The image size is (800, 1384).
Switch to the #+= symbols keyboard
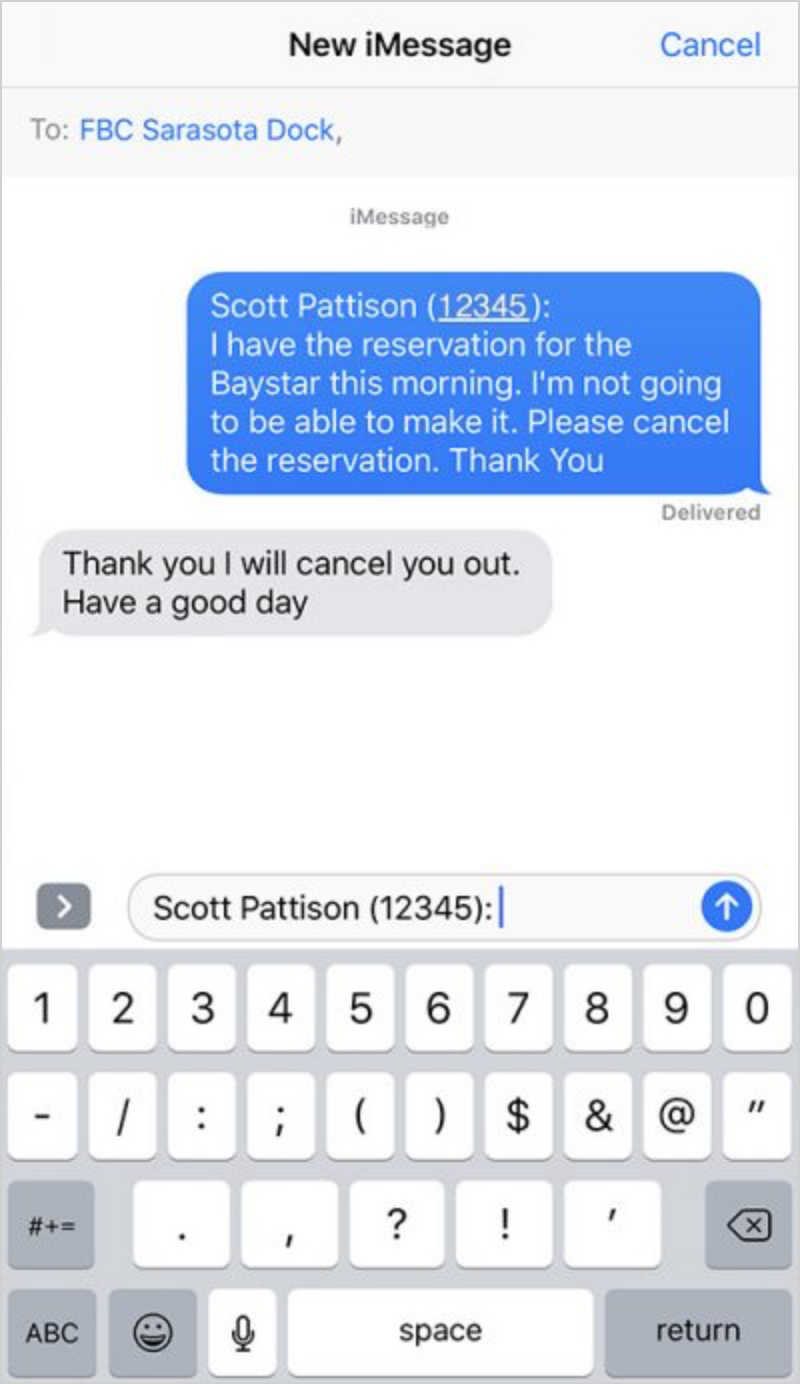point(51,1225)
